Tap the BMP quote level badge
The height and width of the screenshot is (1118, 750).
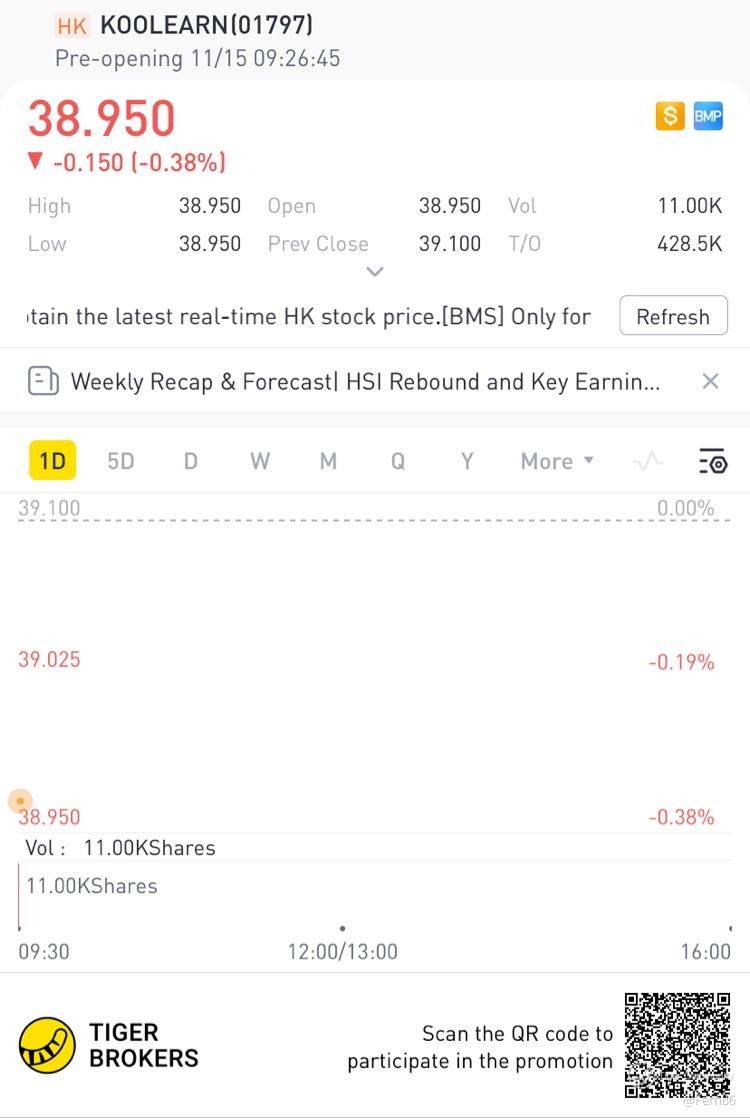[x=708, y=116]
